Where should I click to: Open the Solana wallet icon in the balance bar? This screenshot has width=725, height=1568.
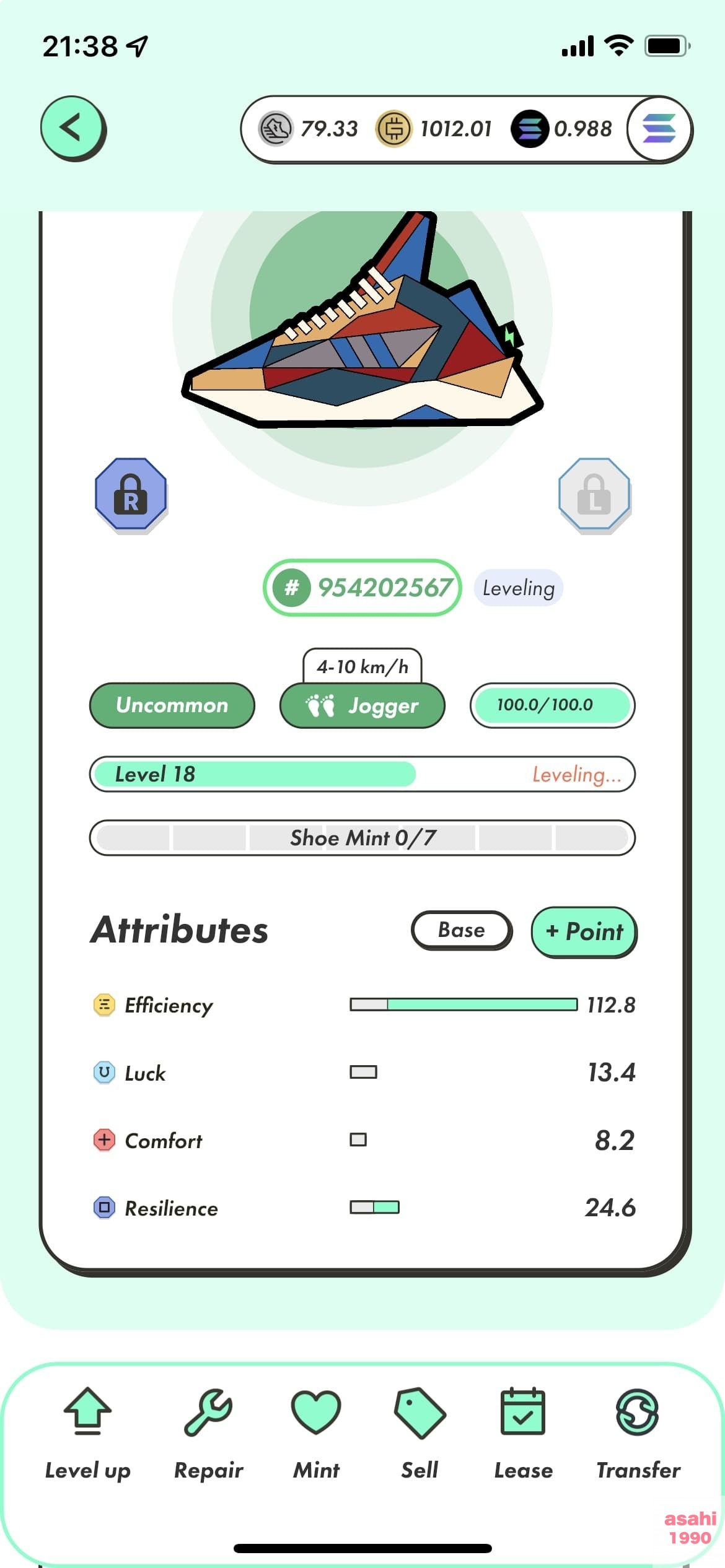(x=659, y=129)
